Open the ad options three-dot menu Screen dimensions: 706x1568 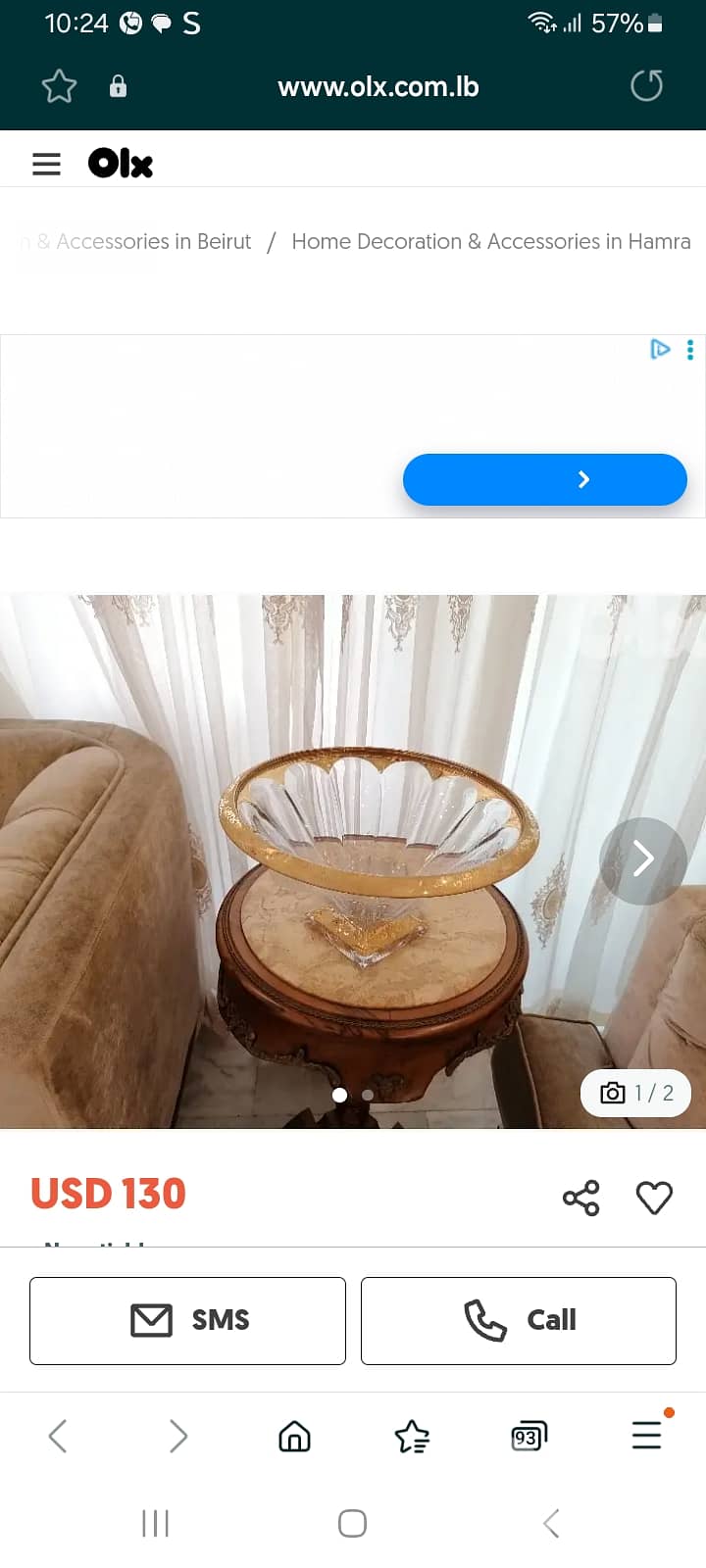690,350
